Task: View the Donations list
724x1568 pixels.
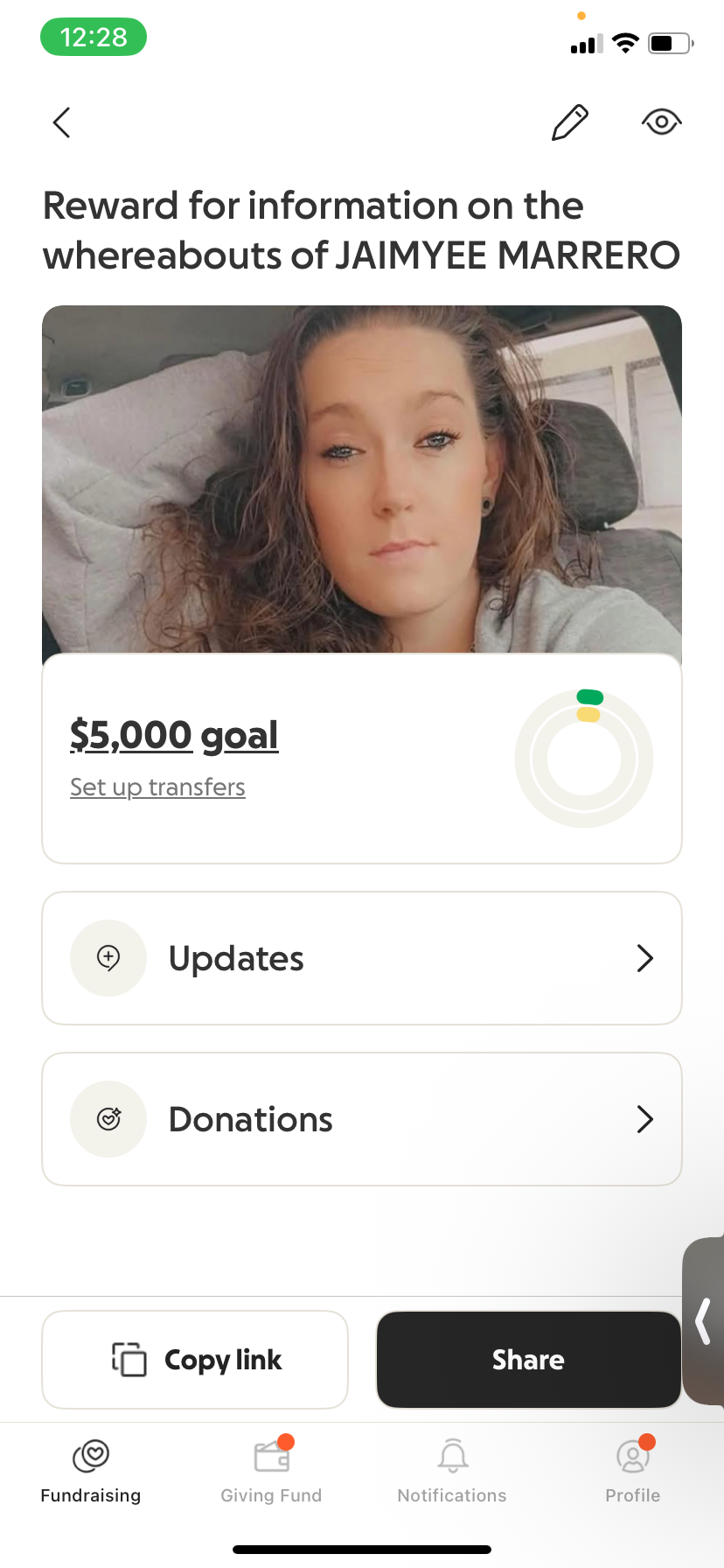Action: tap(362, 1119)
